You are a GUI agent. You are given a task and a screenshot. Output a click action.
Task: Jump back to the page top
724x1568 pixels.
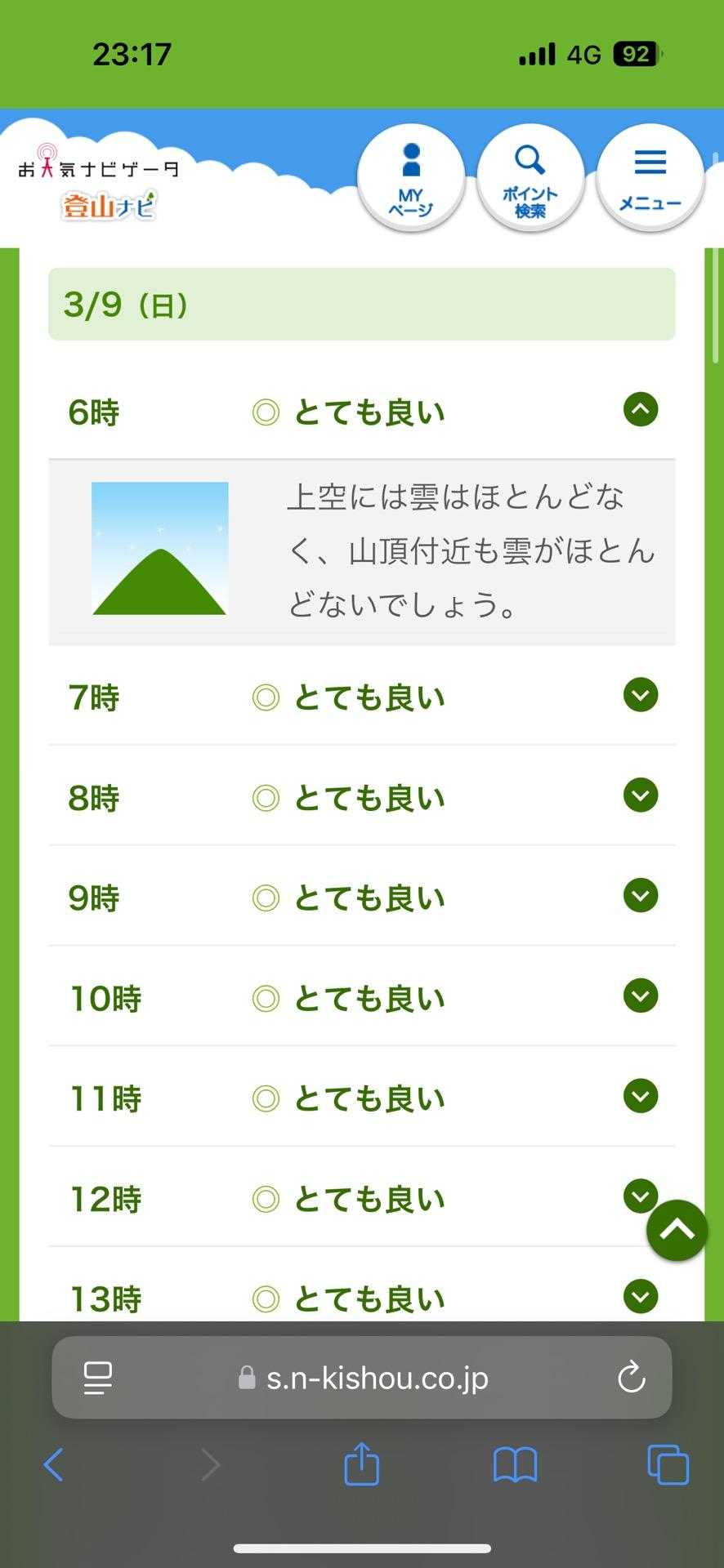[677, 1231]
